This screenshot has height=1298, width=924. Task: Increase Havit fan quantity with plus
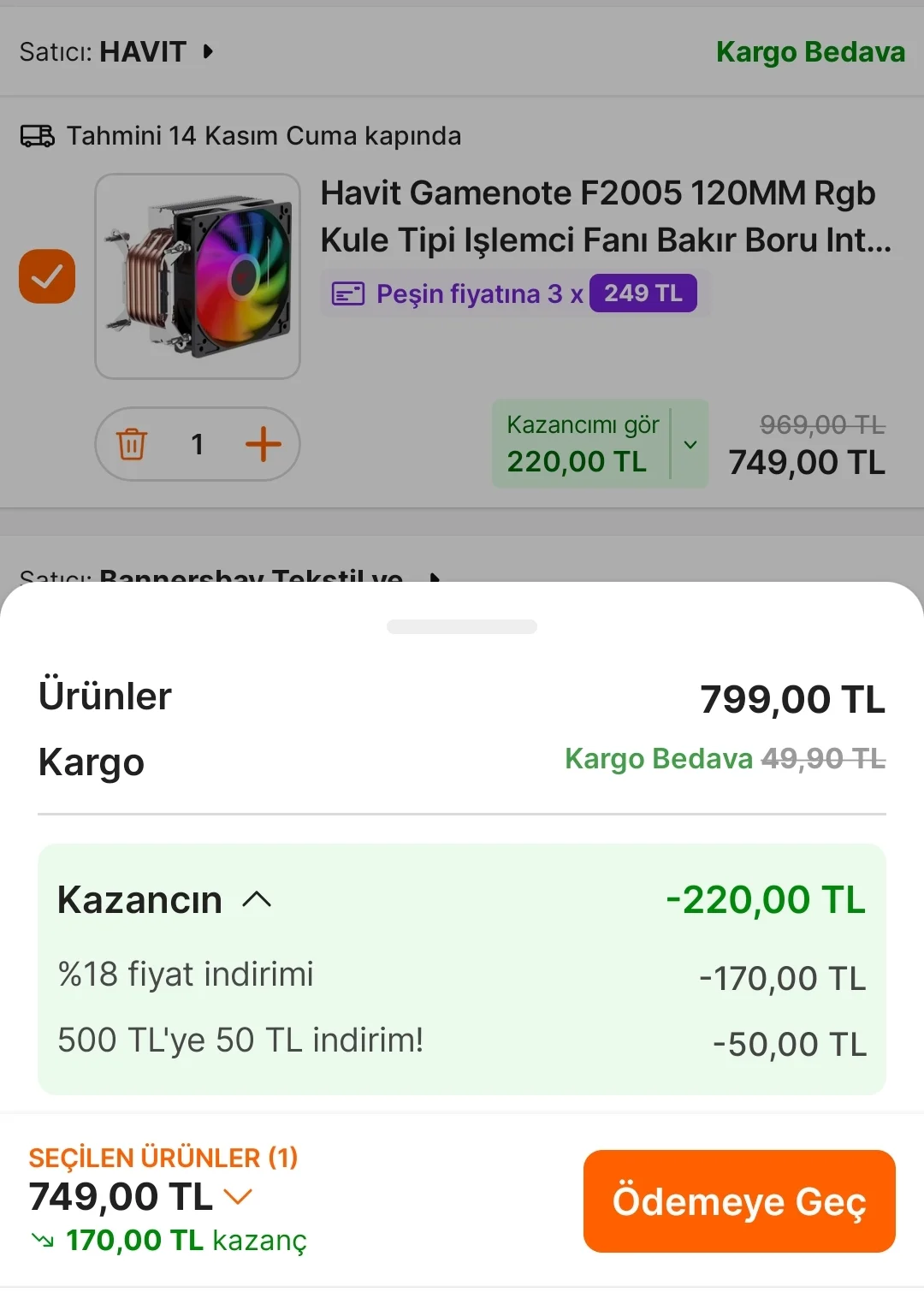pos(263,444)
